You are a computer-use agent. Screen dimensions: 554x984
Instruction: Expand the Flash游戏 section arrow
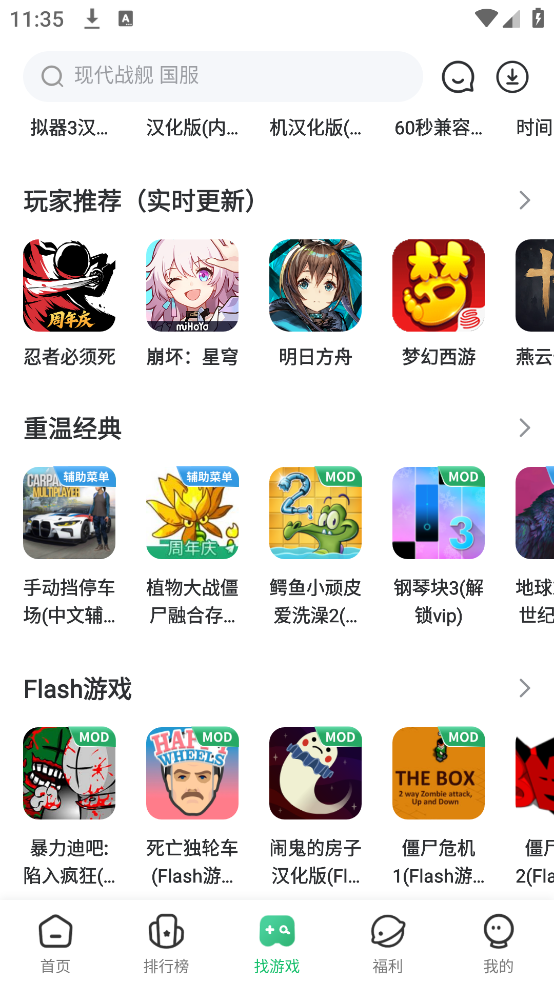(525, 688)
